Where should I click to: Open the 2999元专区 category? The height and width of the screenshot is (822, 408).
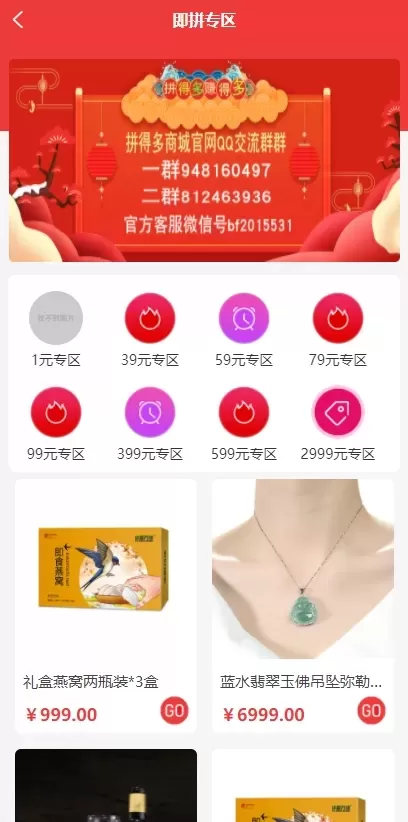click(x=338, y=424)
